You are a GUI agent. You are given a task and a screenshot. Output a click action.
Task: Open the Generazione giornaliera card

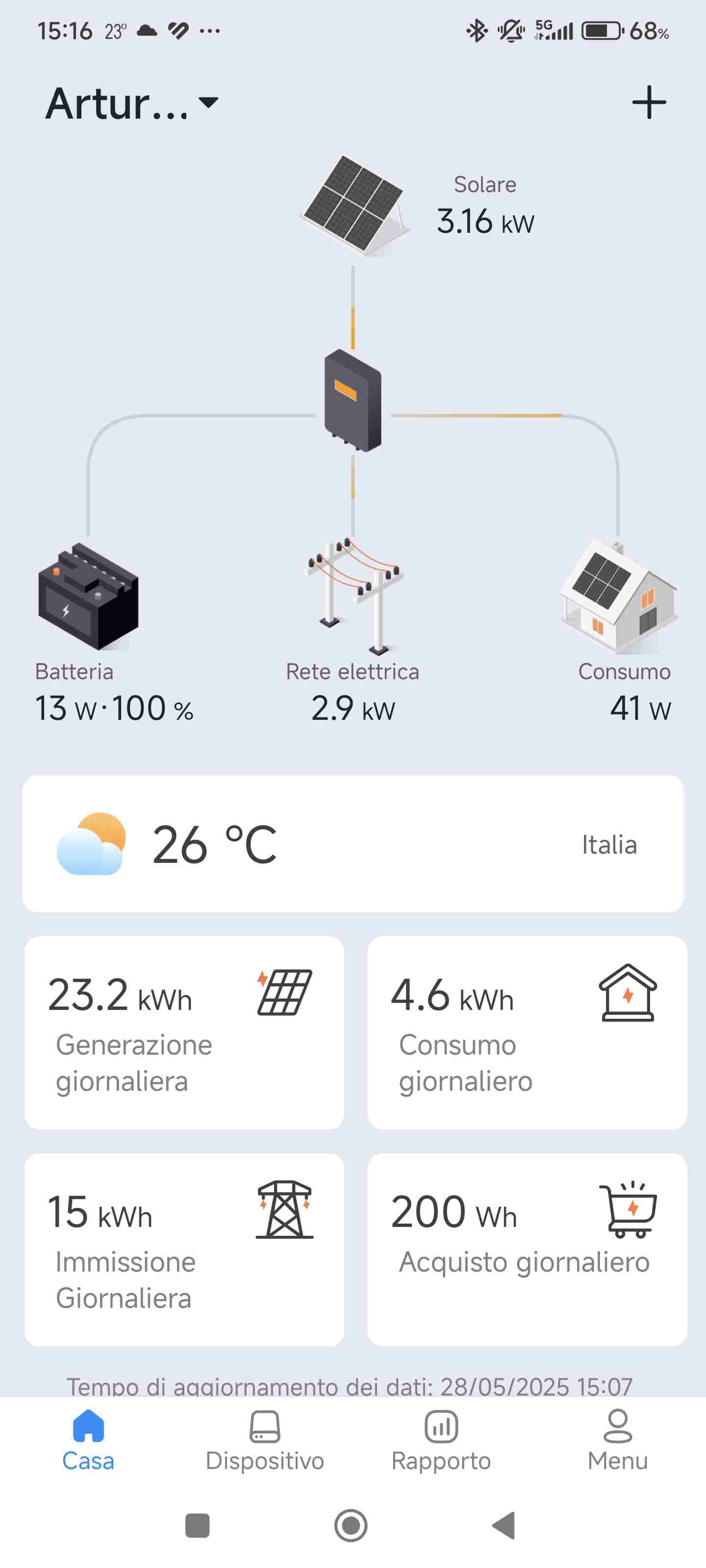point(184,1033)
